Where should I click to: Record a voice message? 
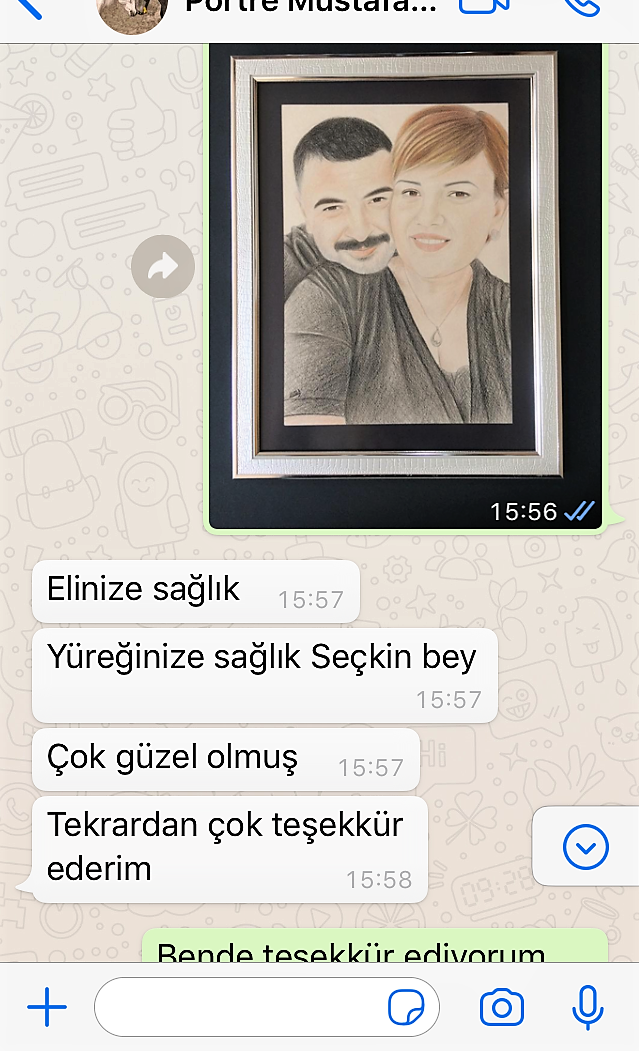coord(588,1007)
